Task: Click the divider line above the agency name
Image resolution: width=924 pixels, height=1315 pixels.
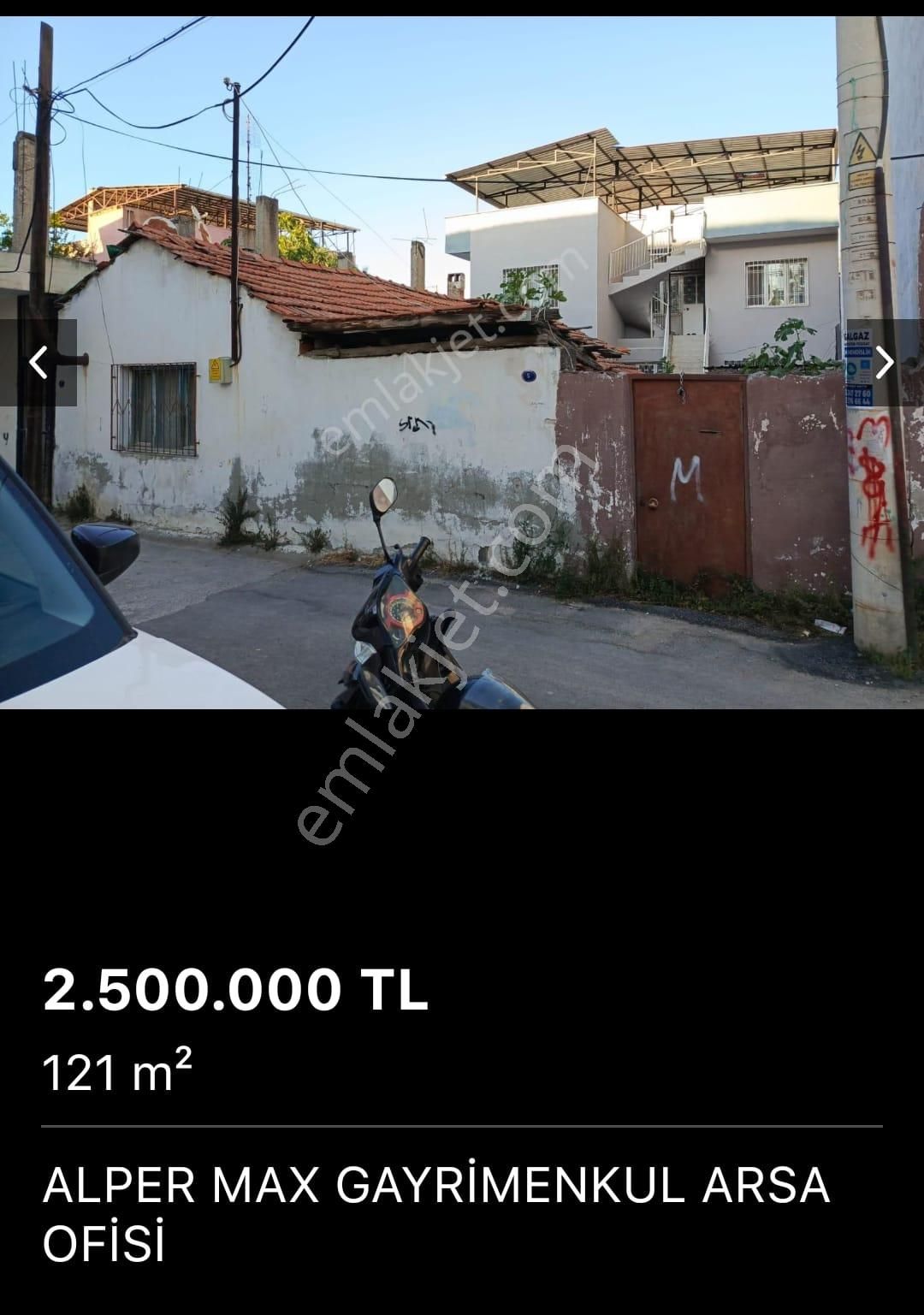Action: click(x=462, y=1126)
